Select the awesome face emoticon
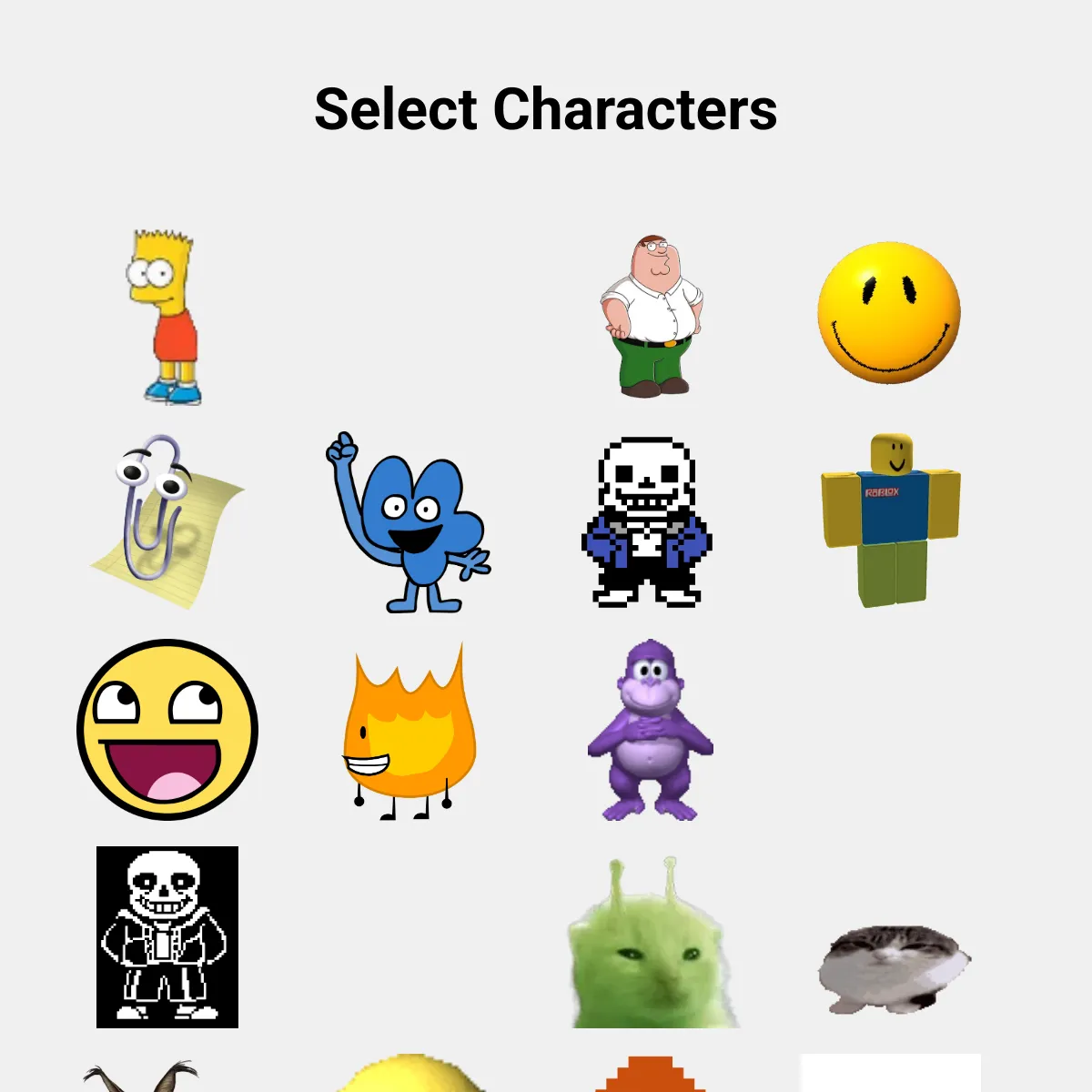The image size is (1092, 1092). 167,730
